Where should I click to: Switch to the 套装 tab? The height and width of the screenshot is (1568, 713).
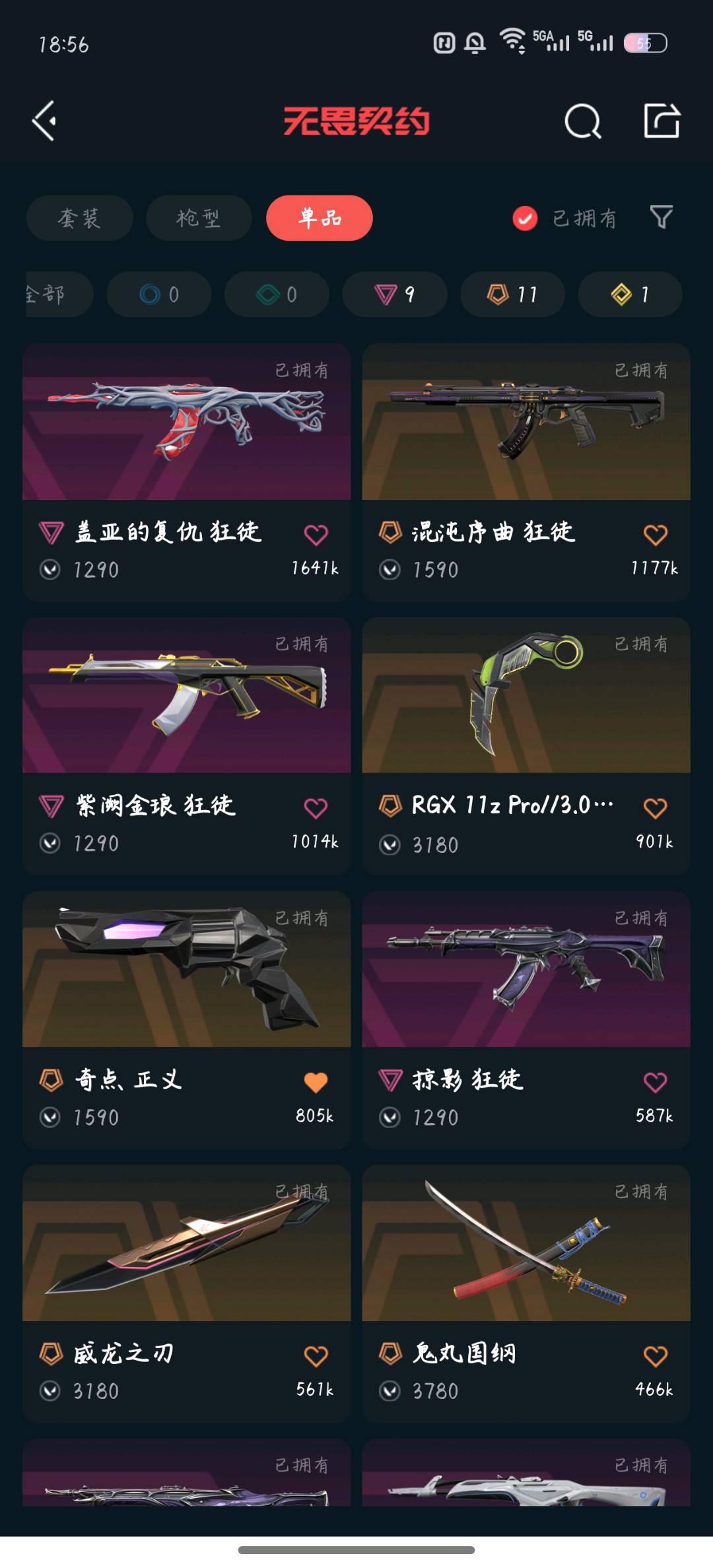tap(80, 218)
